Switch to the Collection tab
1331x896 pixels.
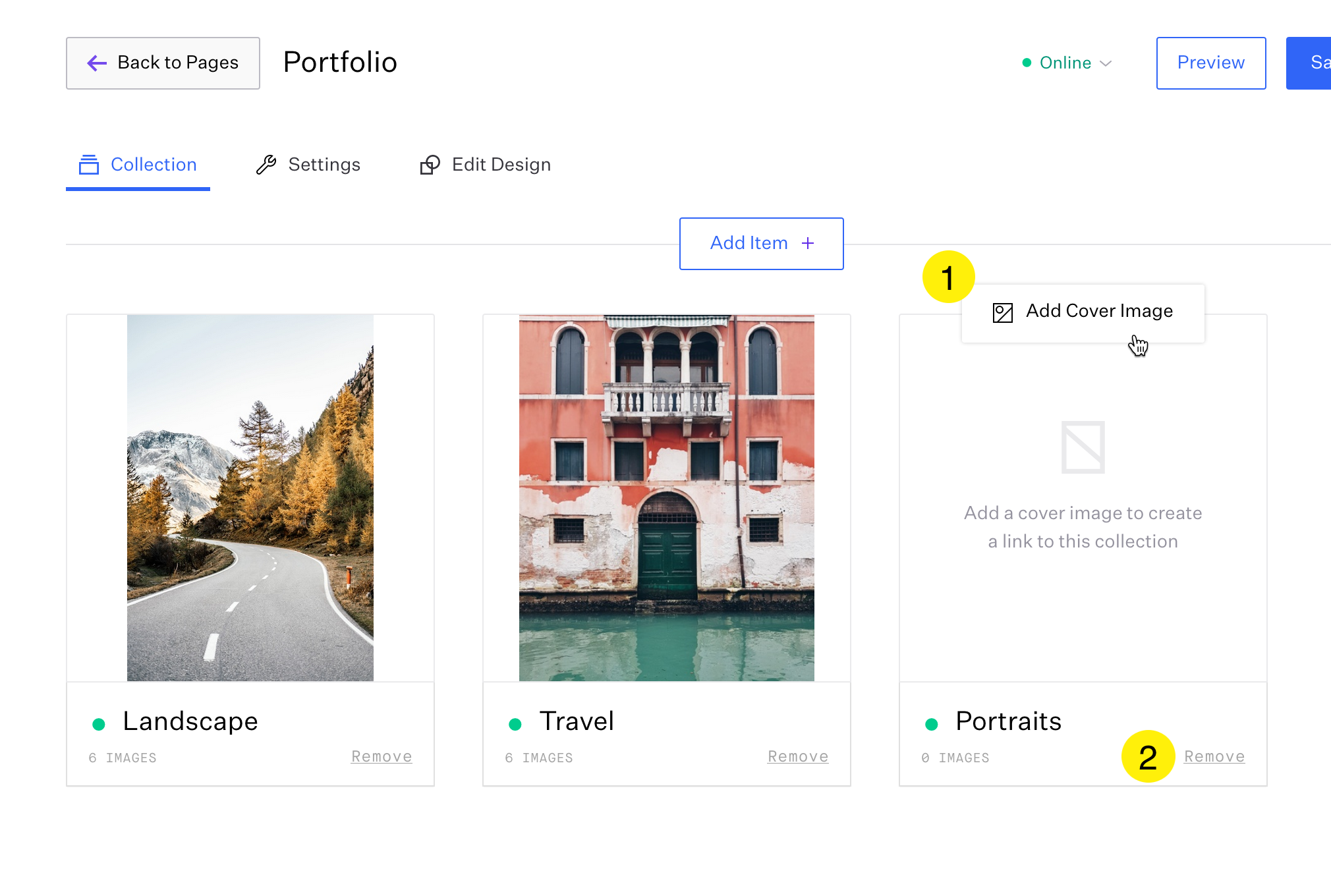click(x=138, y=165)
